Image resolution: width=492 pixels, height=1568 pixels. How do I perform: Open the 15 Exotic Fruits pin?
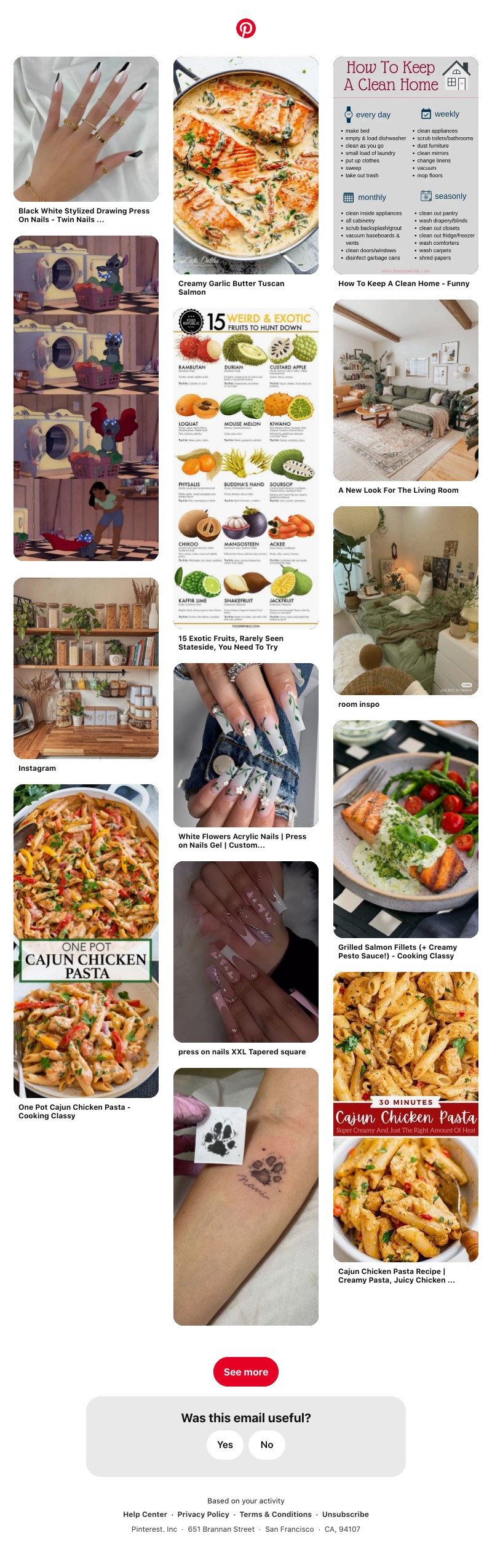point(246,469)
